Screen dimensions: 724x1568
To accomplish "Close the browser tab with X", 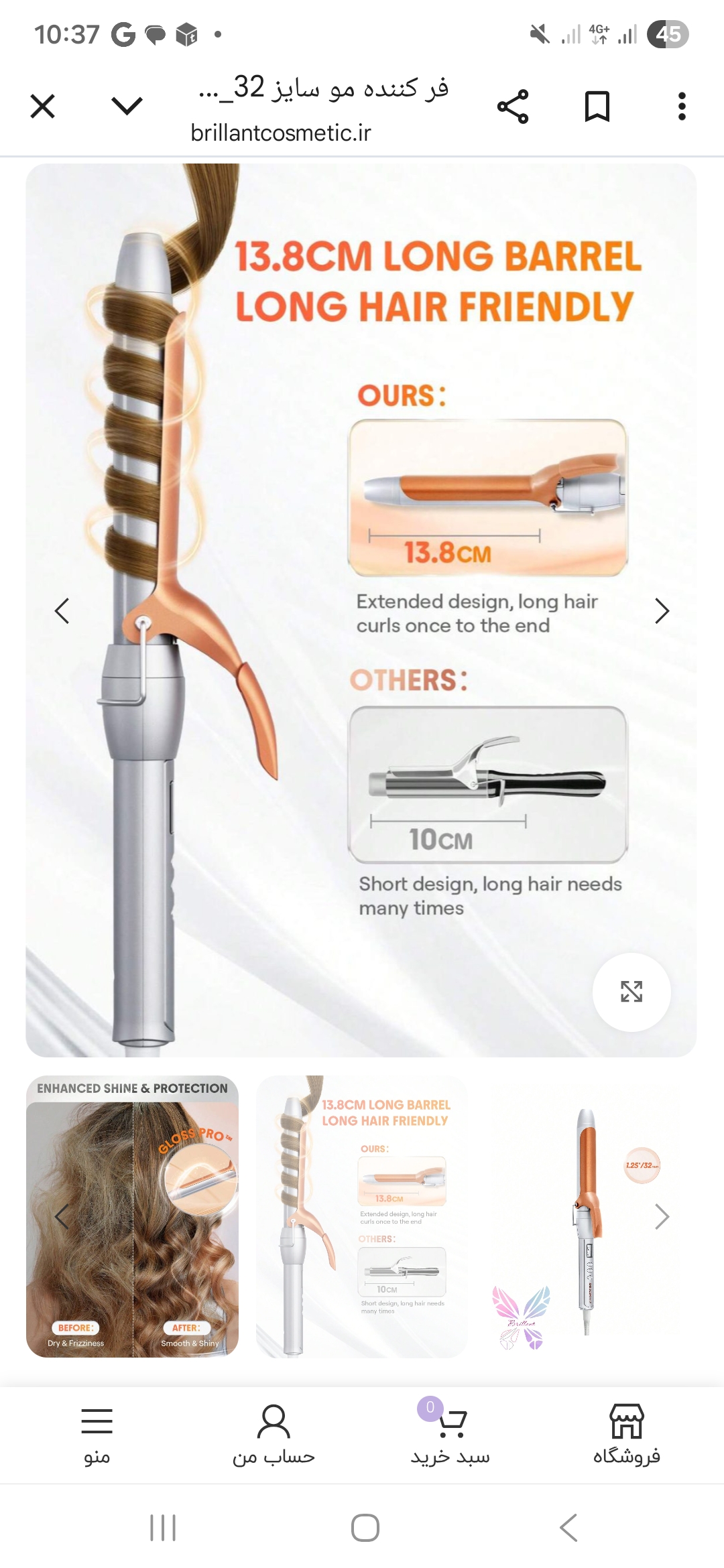I will pos(43,106).
